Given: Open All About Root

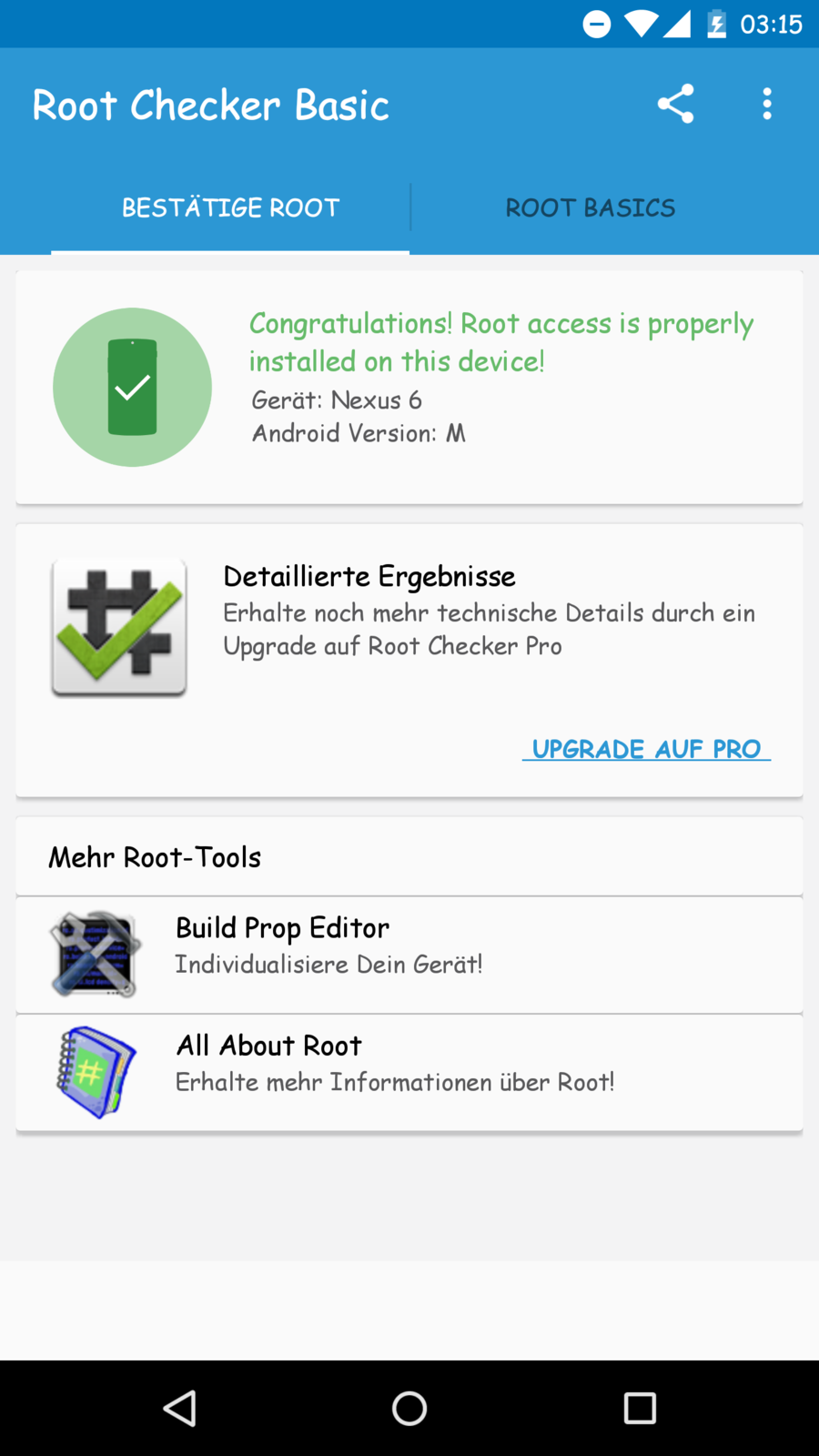Looking at the screenshot, I should coord(409,1072).
